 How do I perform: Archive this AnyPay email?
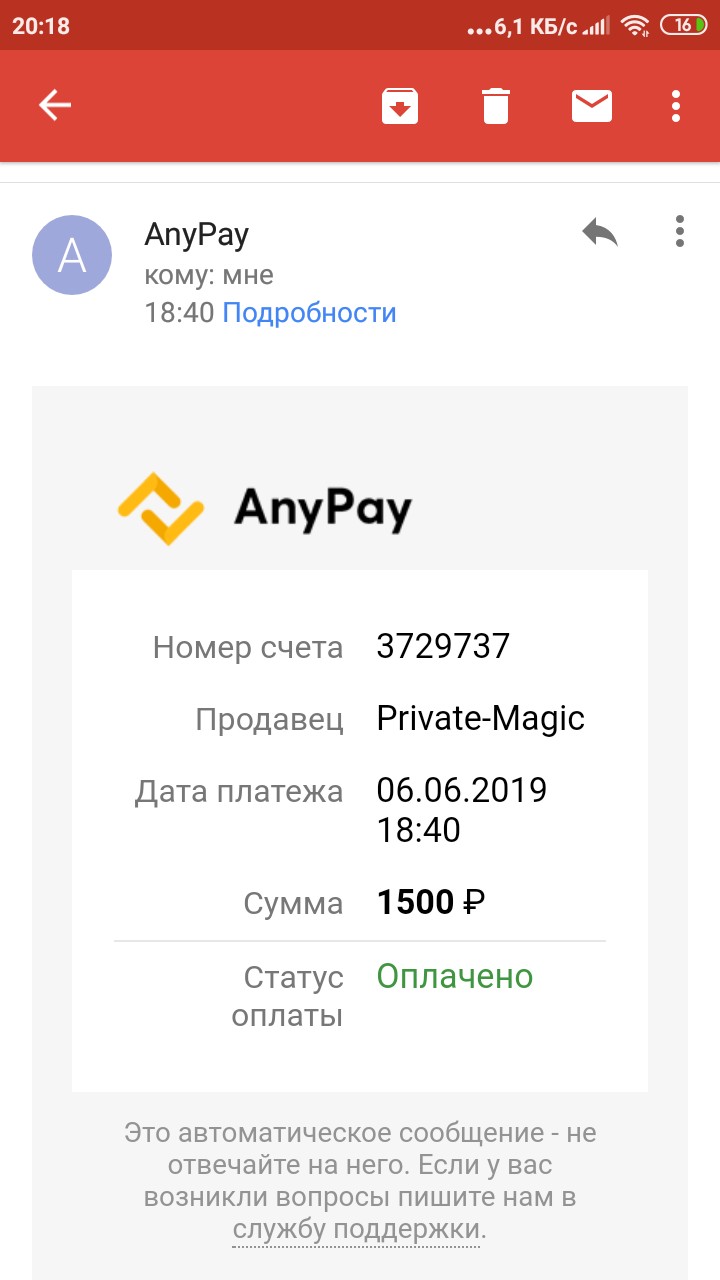point(400,105)
